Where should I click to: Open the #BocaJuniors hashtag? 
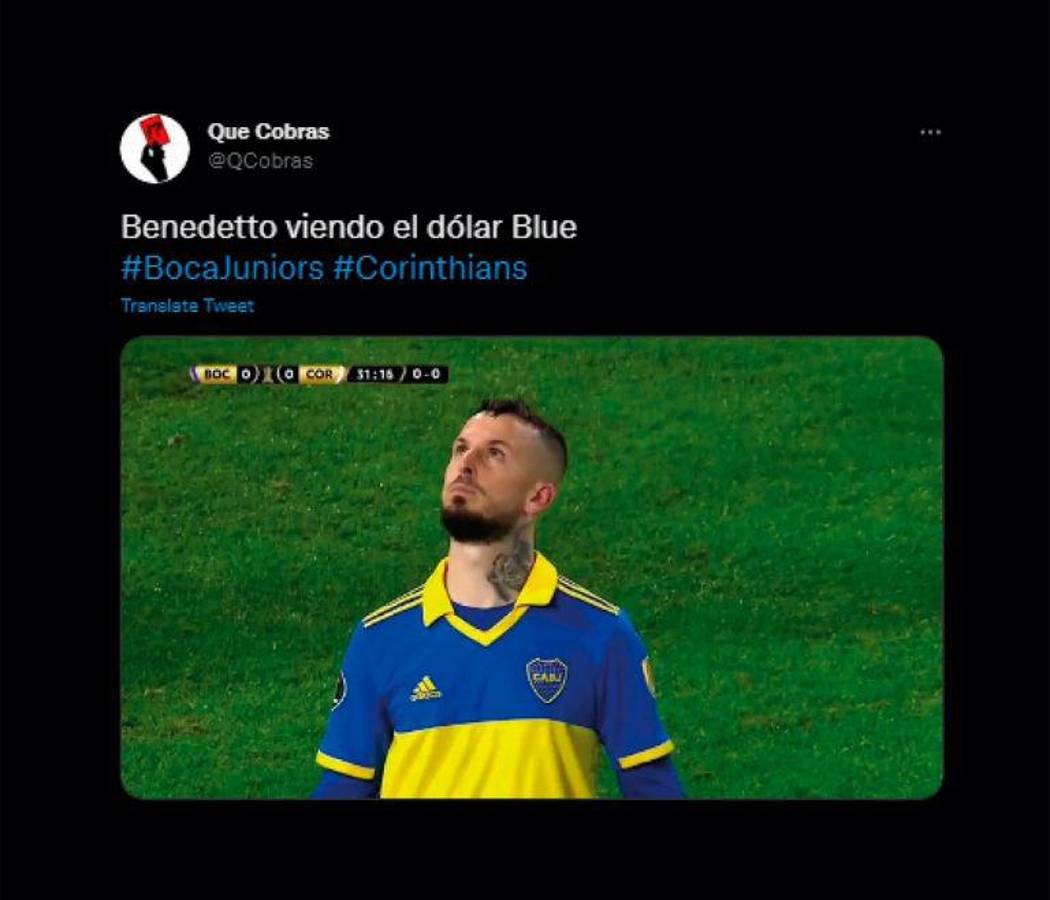(x=222, y=268)
